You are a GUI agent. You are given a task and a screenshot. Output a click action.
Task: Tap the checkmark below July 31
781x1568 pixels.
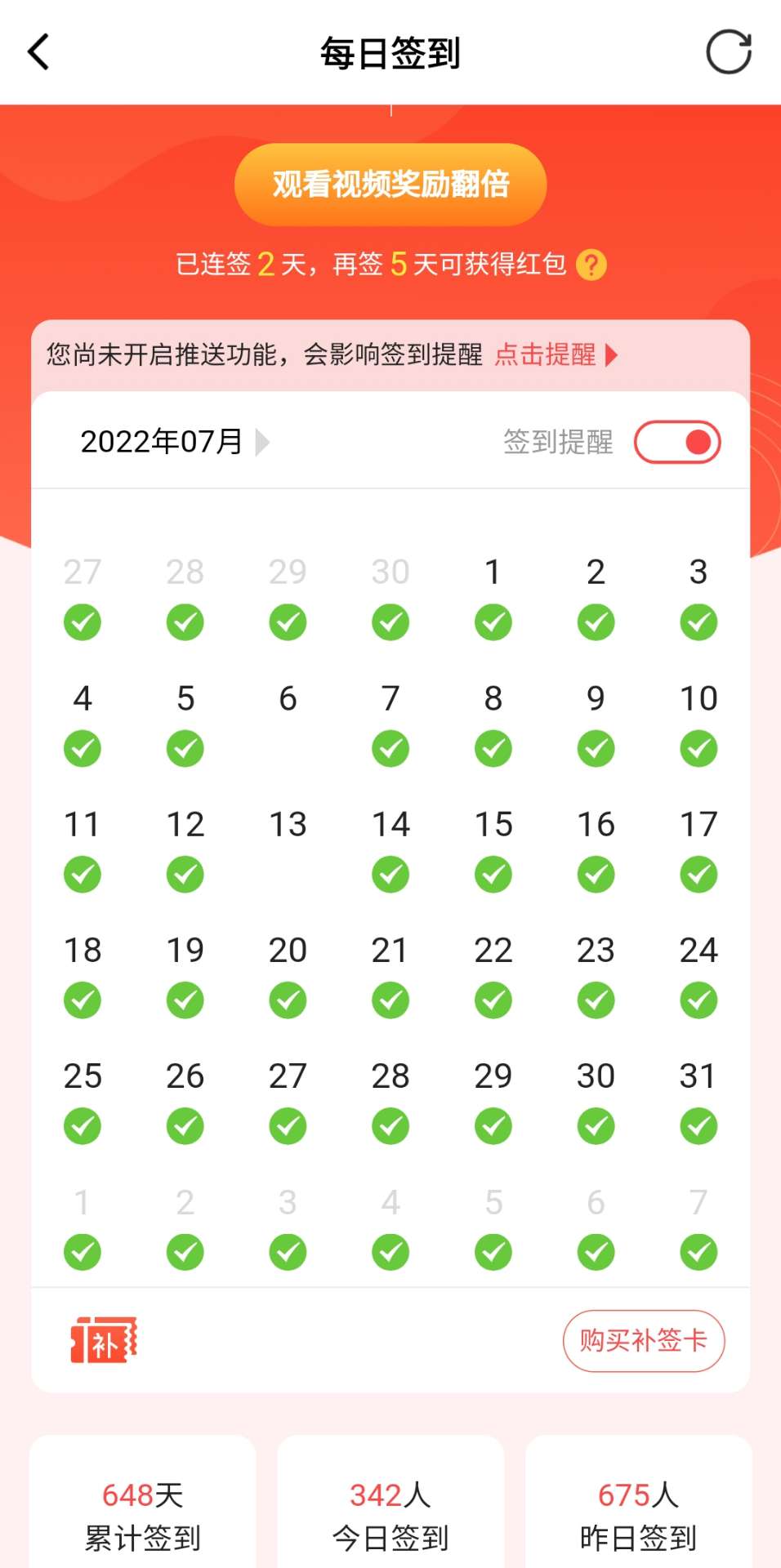tap(698, 1125)
